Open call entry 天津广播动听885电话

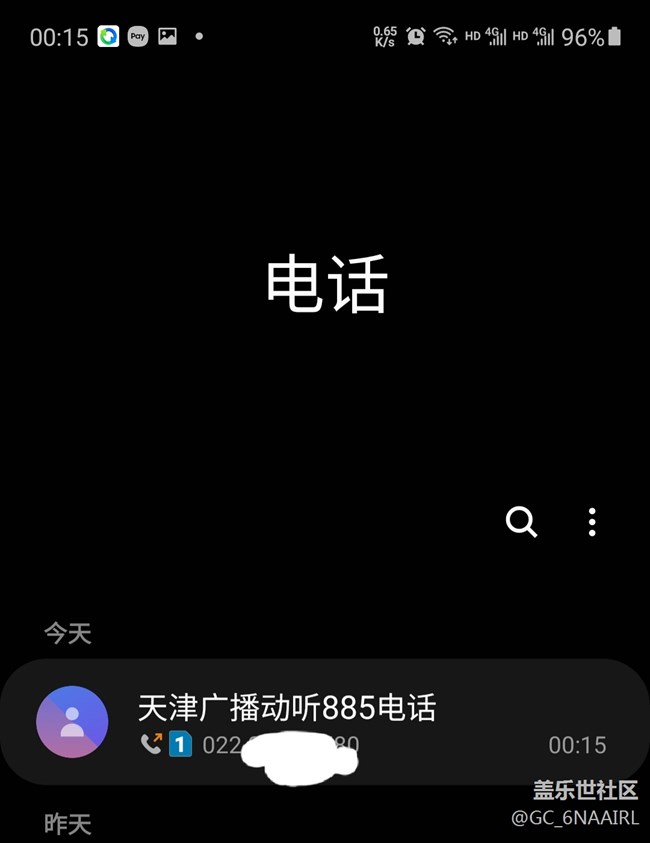point(325,721)
